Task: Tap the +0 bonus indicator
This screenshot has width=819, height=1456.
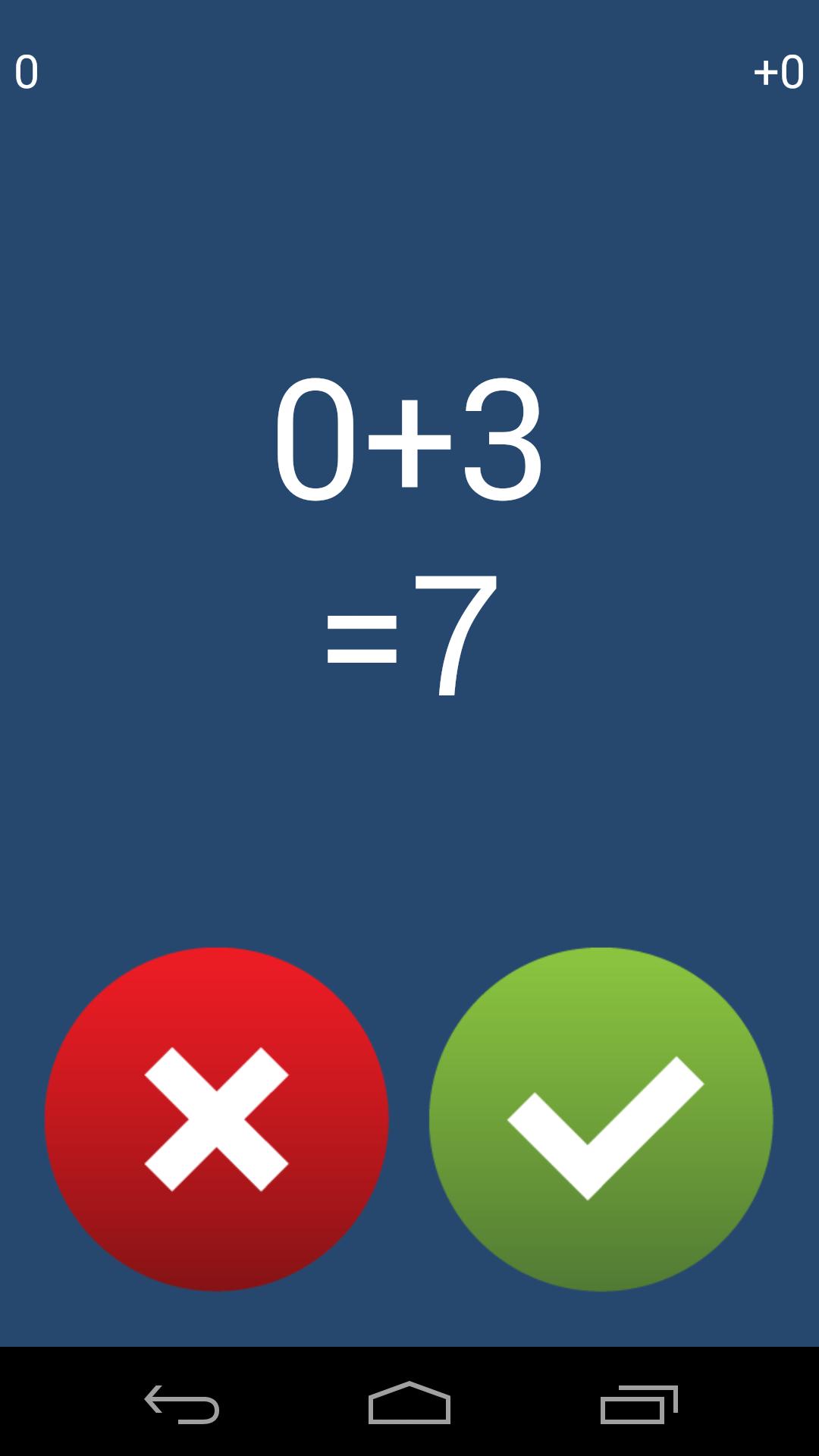Action: (x=778, y=72)
